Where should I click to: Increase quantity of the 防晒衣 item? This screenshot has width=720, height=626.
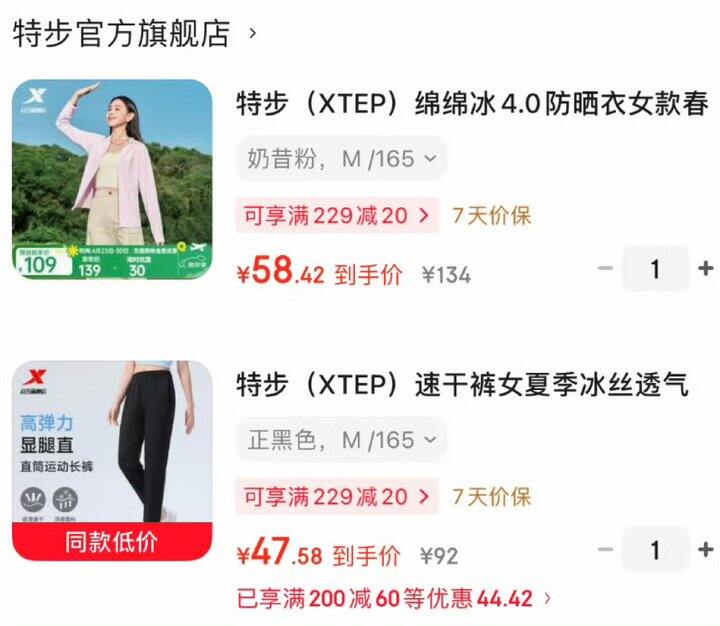tap(705, 269)
